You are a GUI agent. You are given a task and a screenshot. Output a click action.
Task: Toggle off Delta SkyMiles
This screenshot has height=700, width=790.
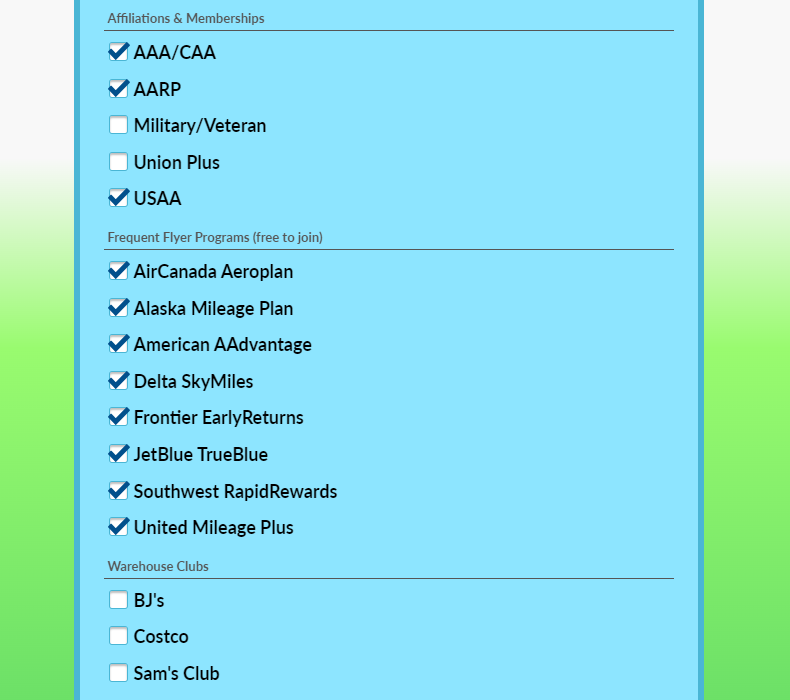[118, 381]
